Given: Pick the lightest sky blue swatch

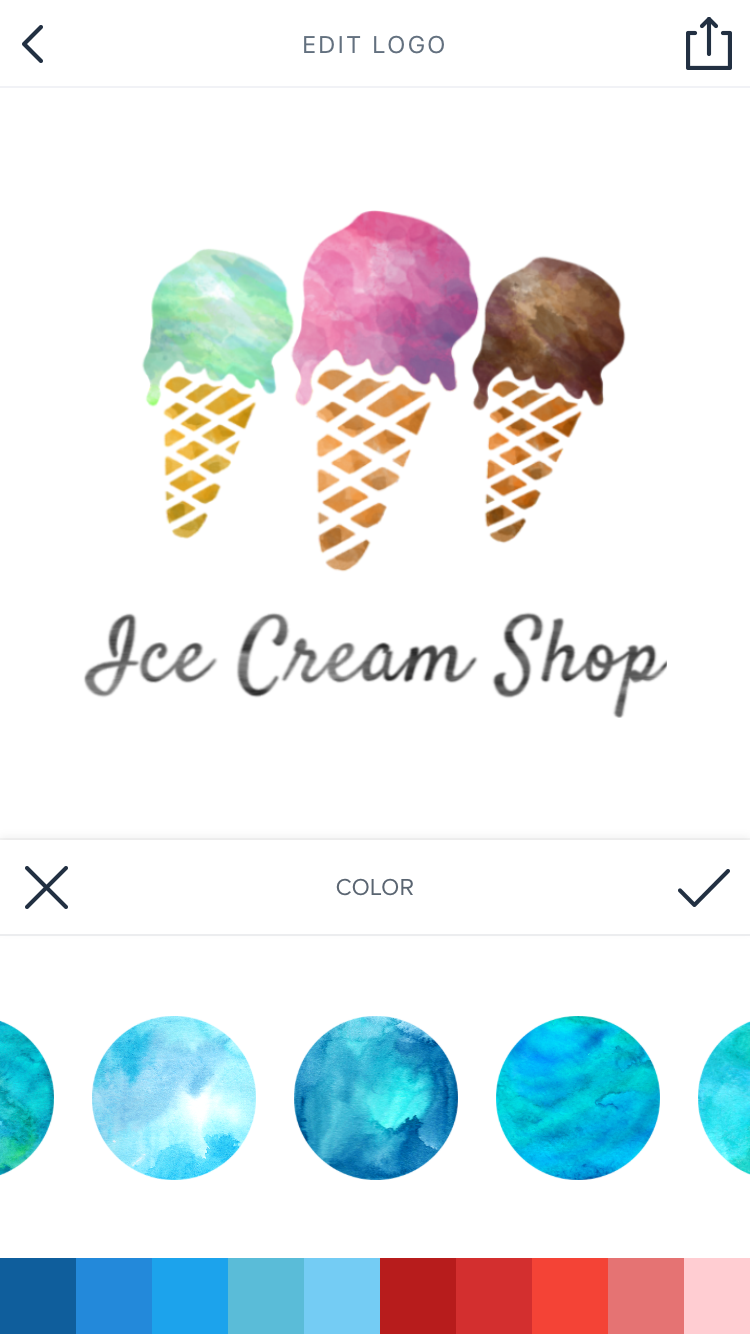Looking at the screenshot, I should (342, 1296).
